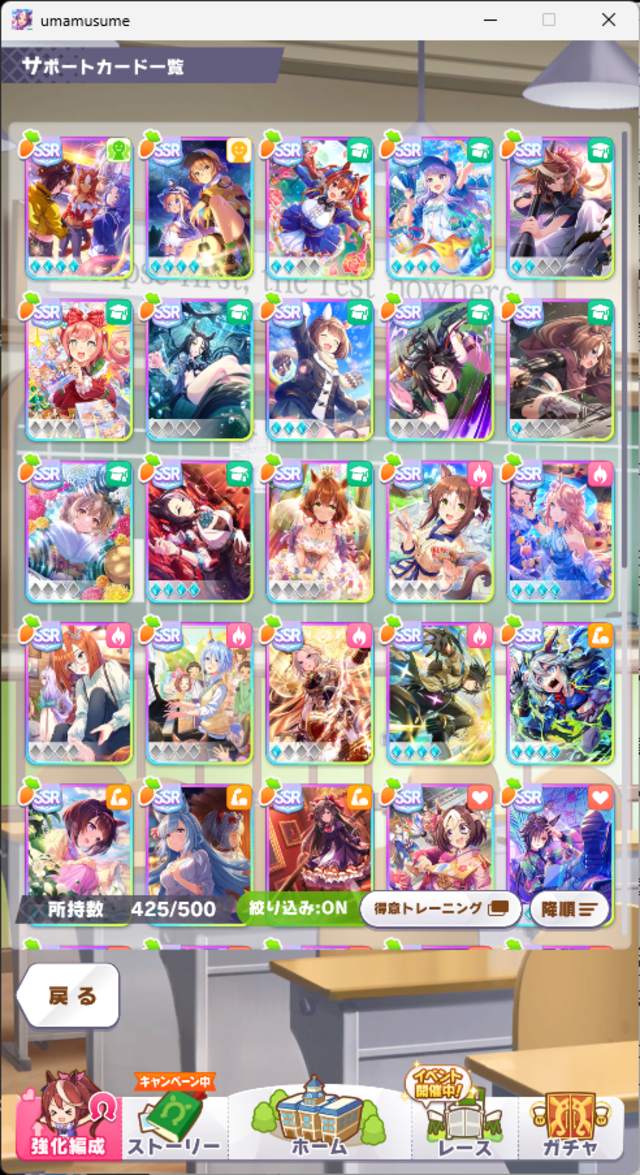Open the SSR card with black dragon artwork
Image resolution: width=640 pixels, height=1175 pixels.
pos(440,693)
